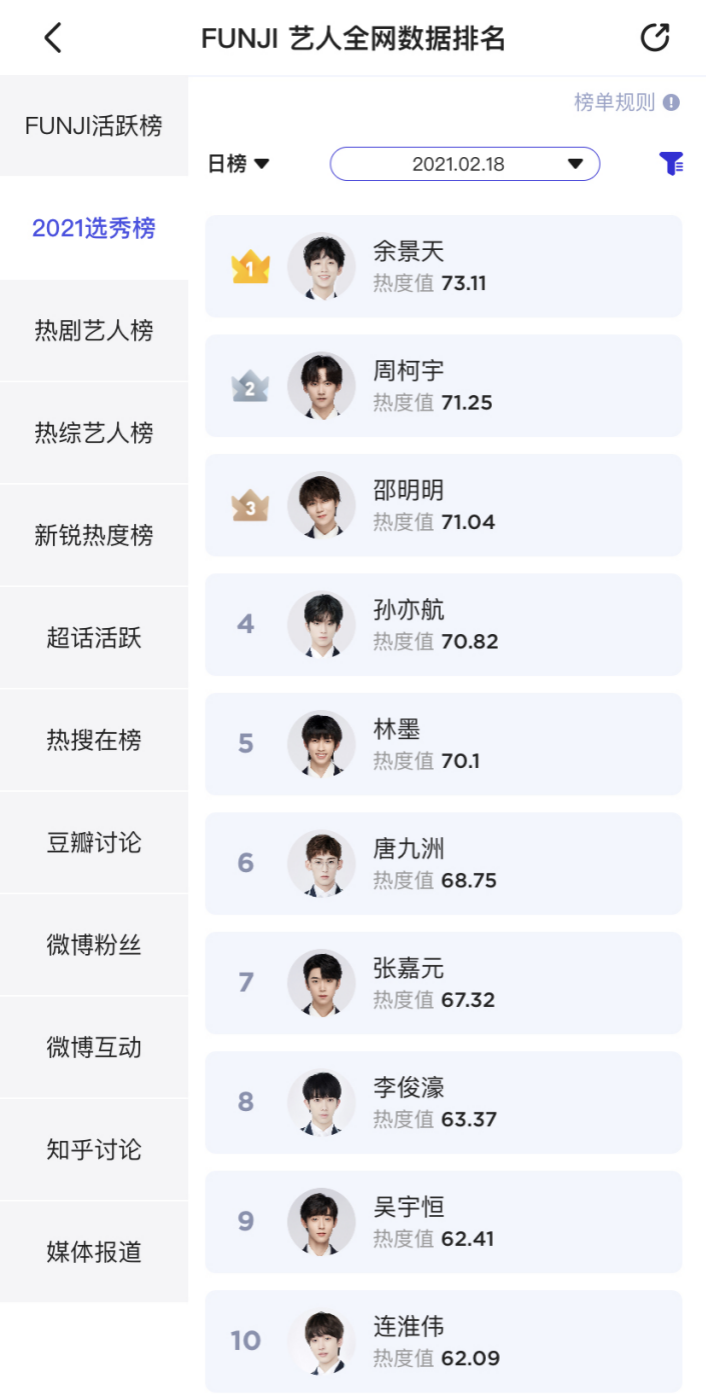Viewport: 708px width, 1396px height.
Task: Open the 榜单规则 ranking rules info
Action: pyautogui.click(x=627, y=102)
